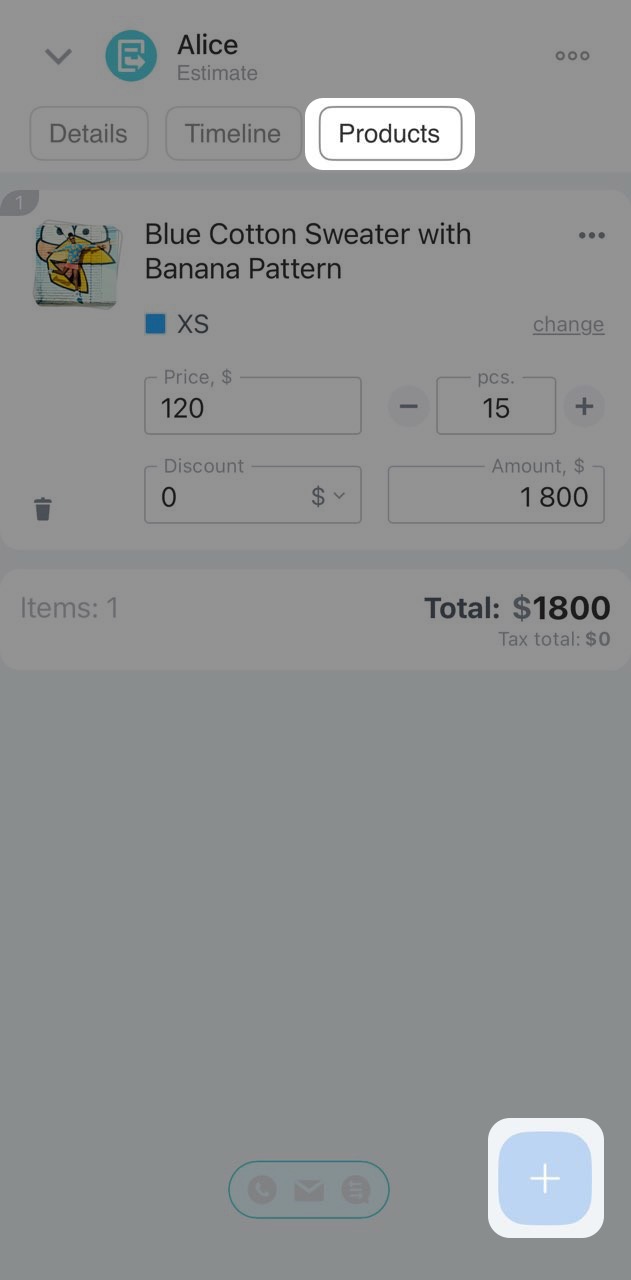Add a new product with plus button
Viewport: 631px width, 1280px height.
(545, 1178)
